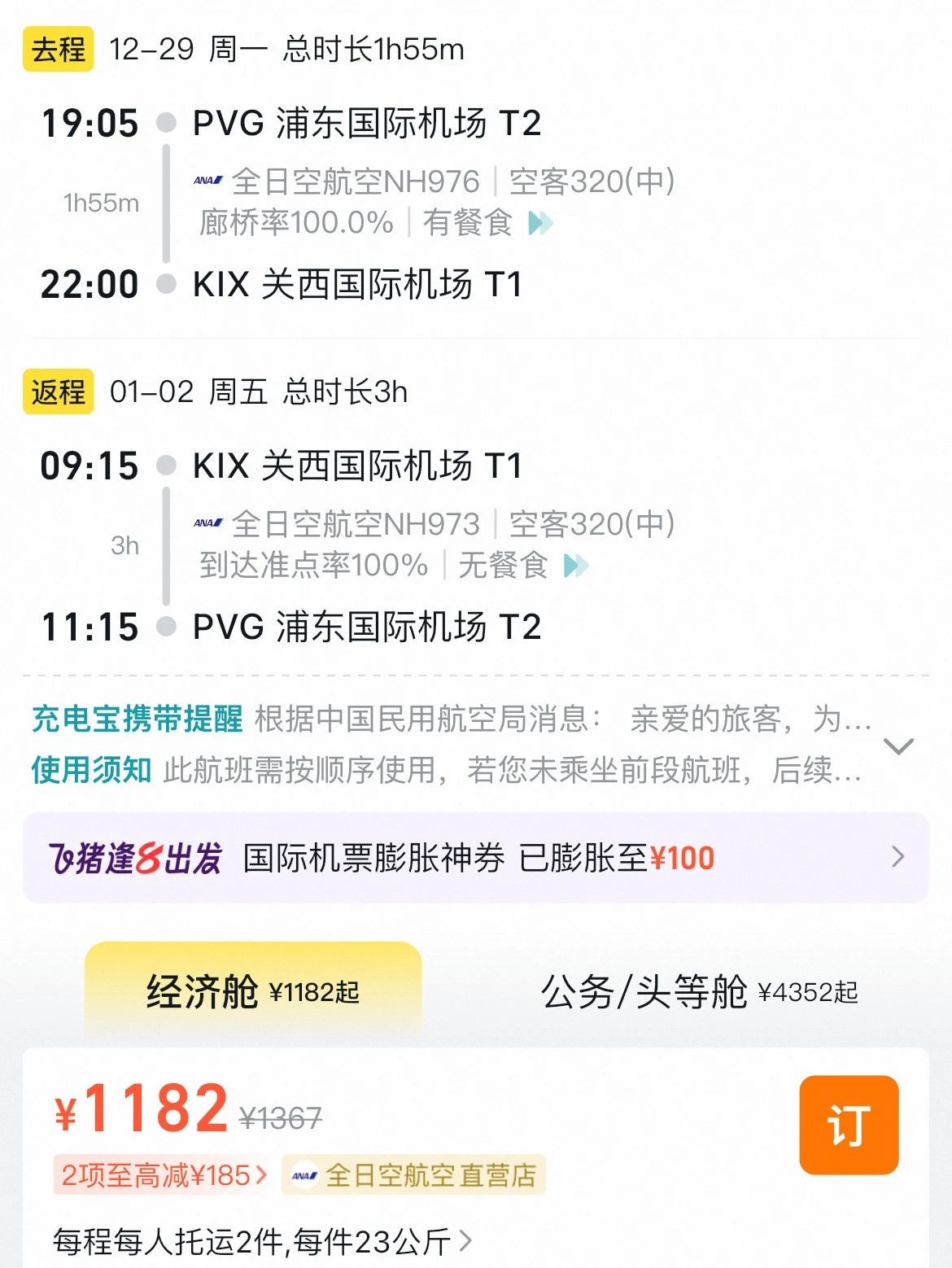Tap the orange 订 booking button
Viewport: 952px width, 1268px height.
[x=849, y=1125]
